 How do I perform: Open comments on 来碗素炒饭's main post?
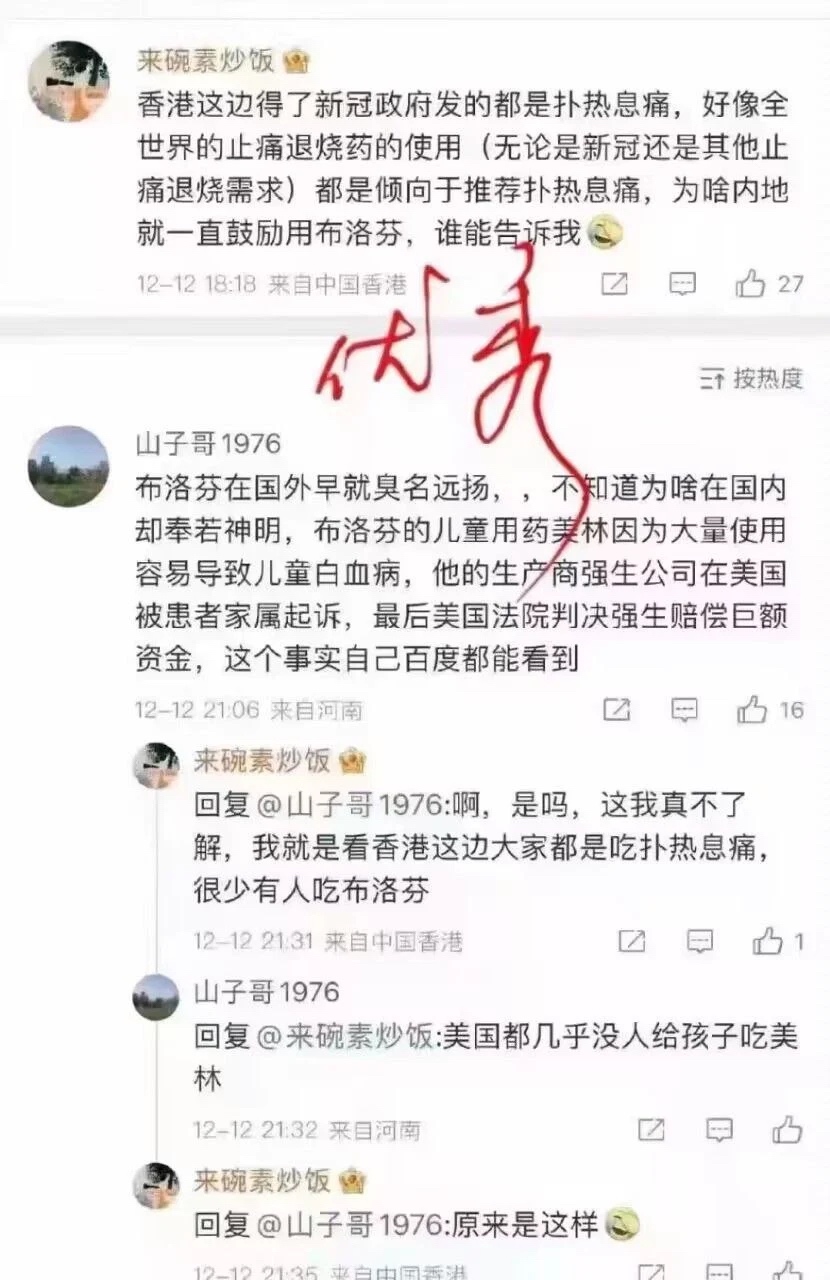(682, 284)
